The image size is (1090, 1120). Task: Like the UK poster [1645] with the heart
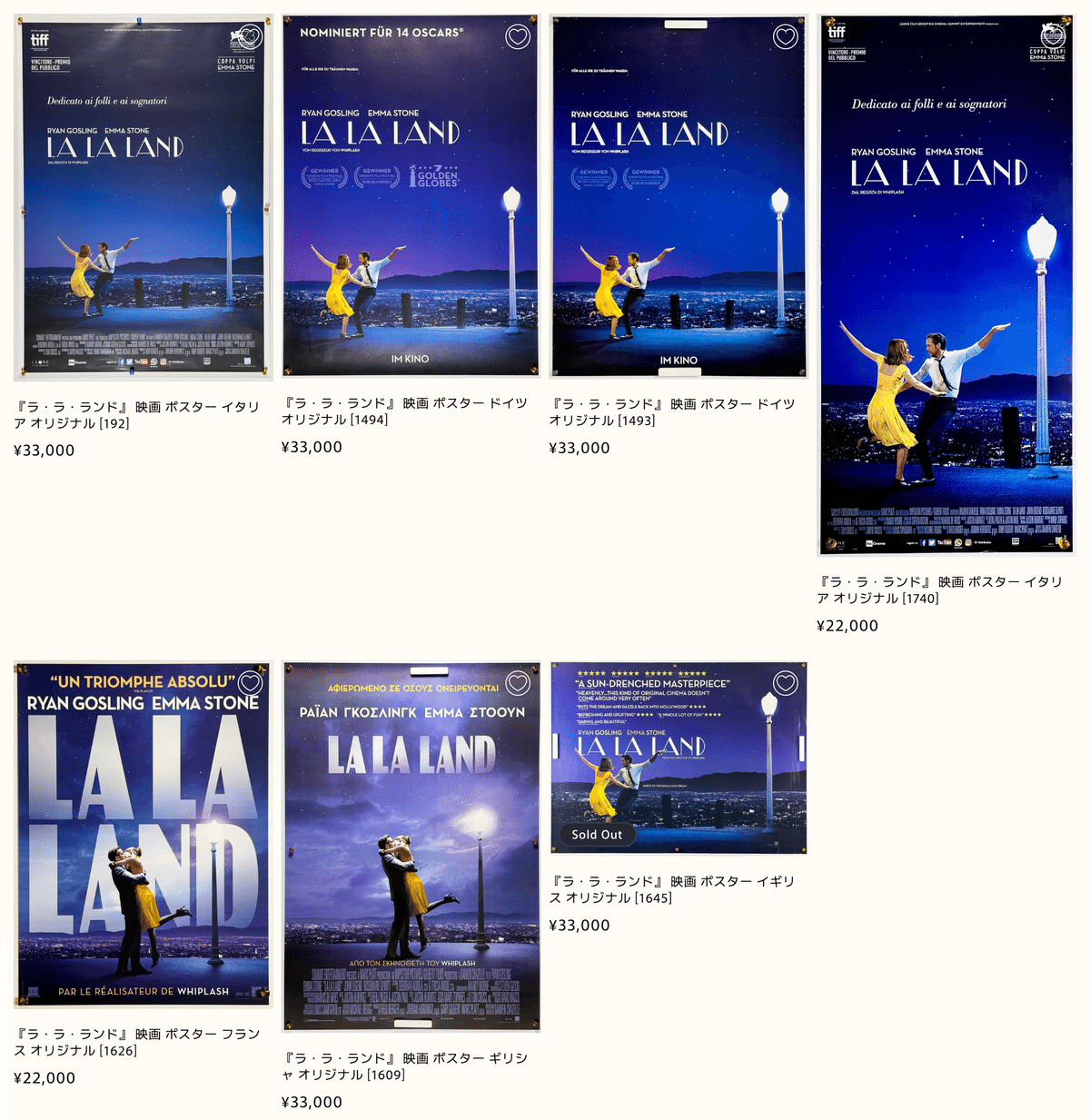click(x=786, y=682)
